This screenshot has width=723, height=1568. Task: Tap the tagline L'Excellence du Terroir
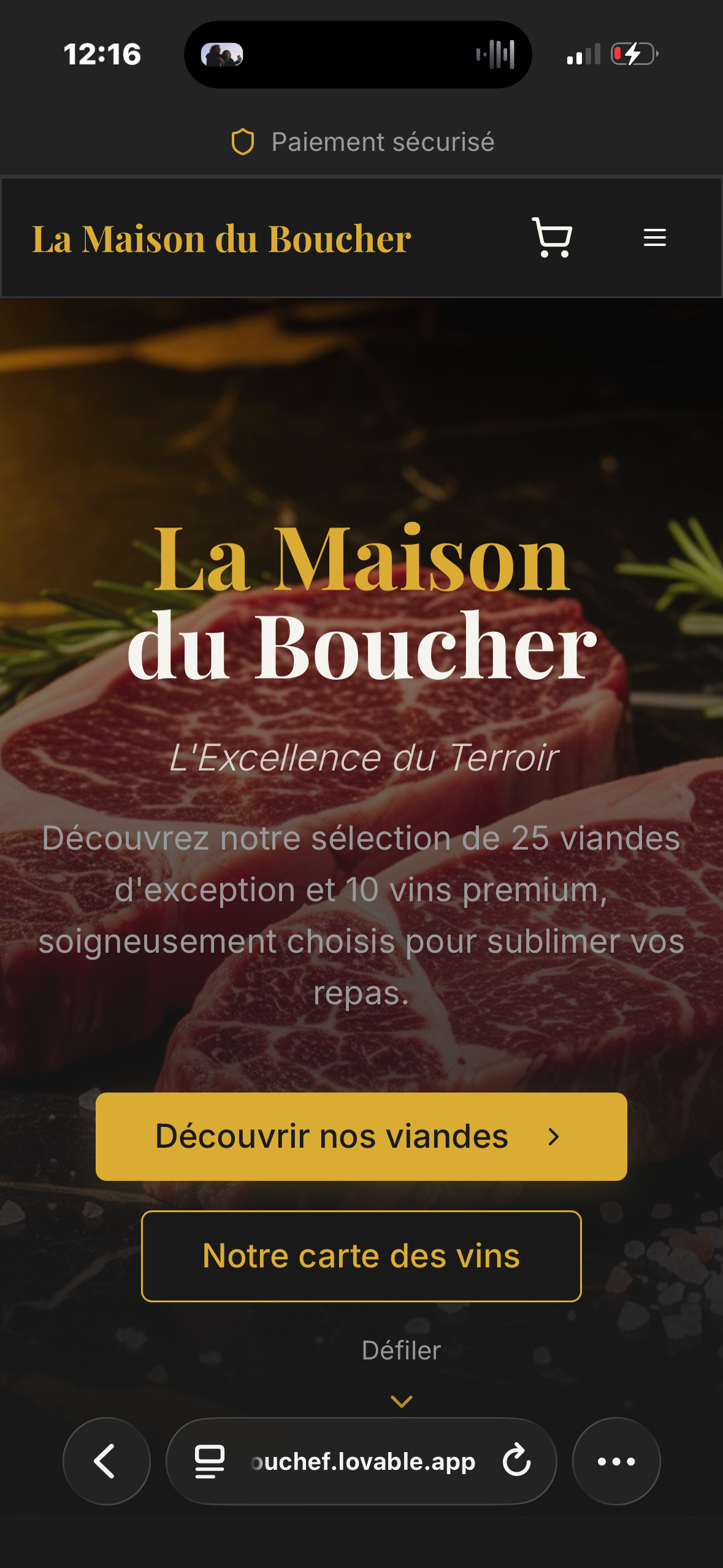pyautogui.click(x=363, y=759)
